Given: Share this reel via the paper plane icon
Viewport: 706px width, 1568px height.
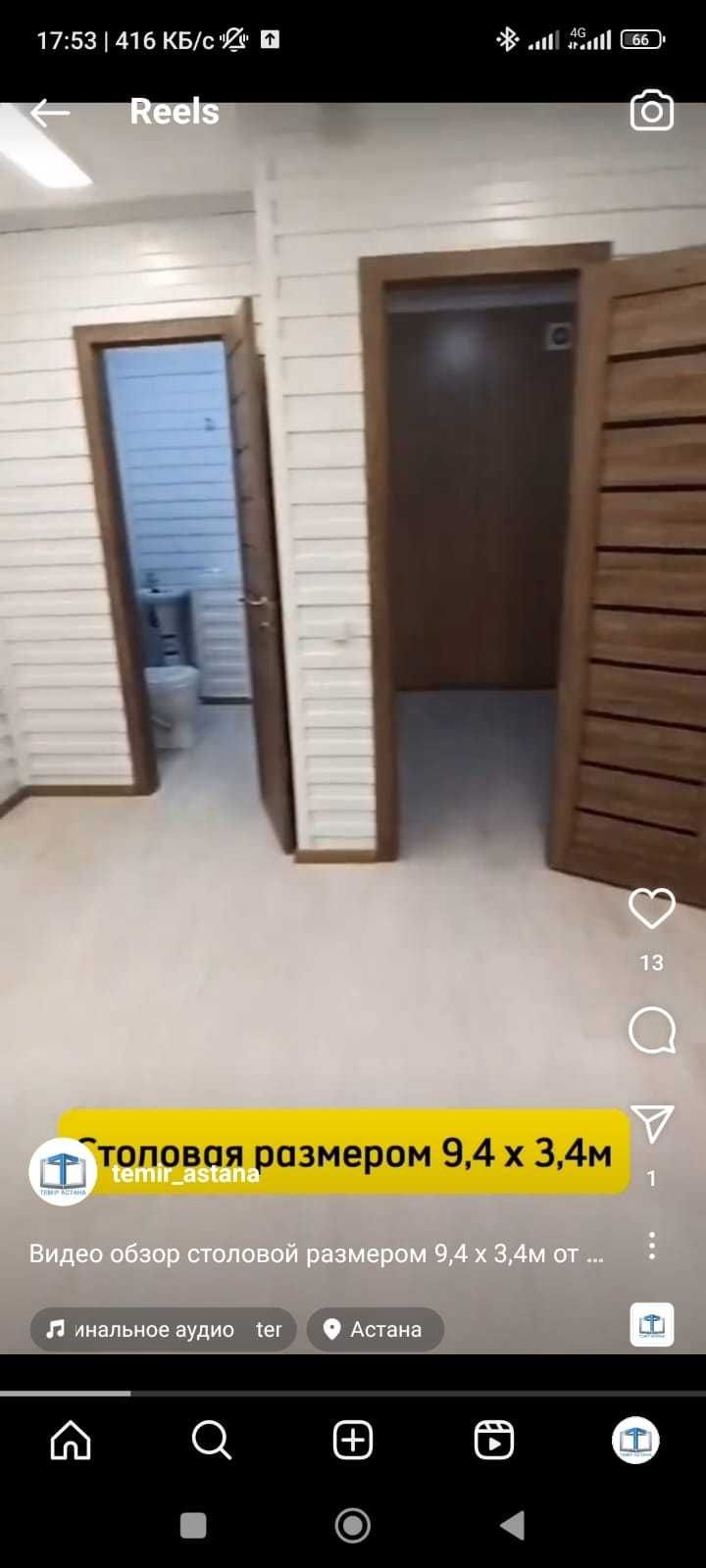Looking at the screenshot, I should [651, 1125].
